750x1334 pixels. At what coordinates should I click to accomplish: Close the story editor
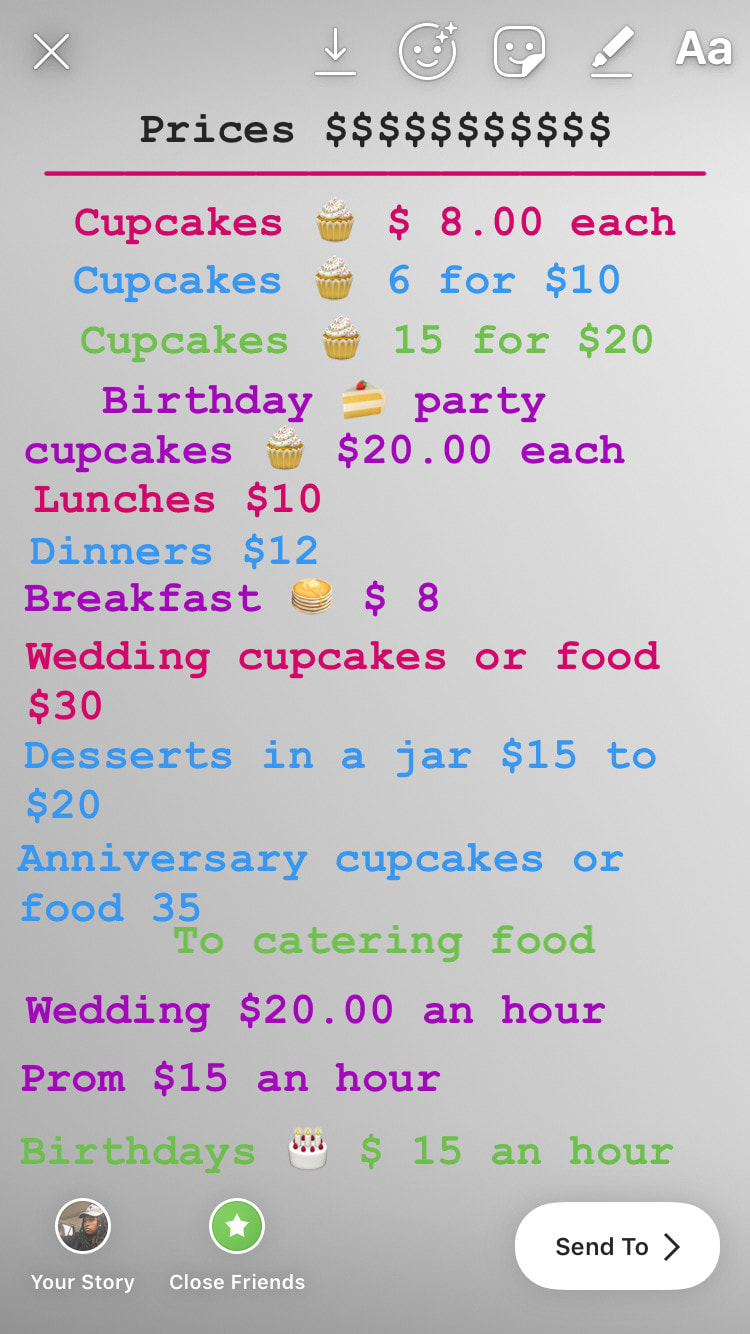(51, 51)
